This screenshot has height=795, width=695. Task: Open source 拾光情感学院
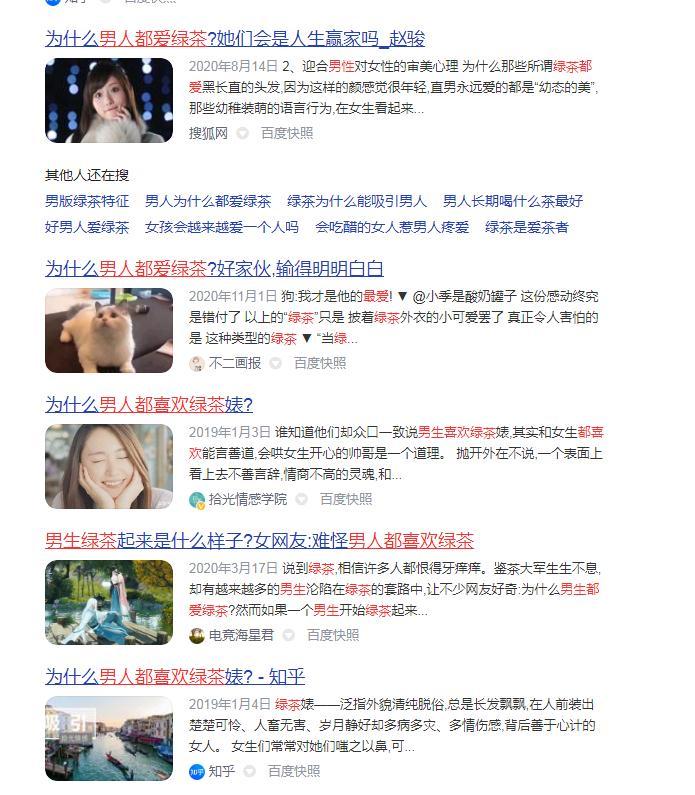(247, 499)
